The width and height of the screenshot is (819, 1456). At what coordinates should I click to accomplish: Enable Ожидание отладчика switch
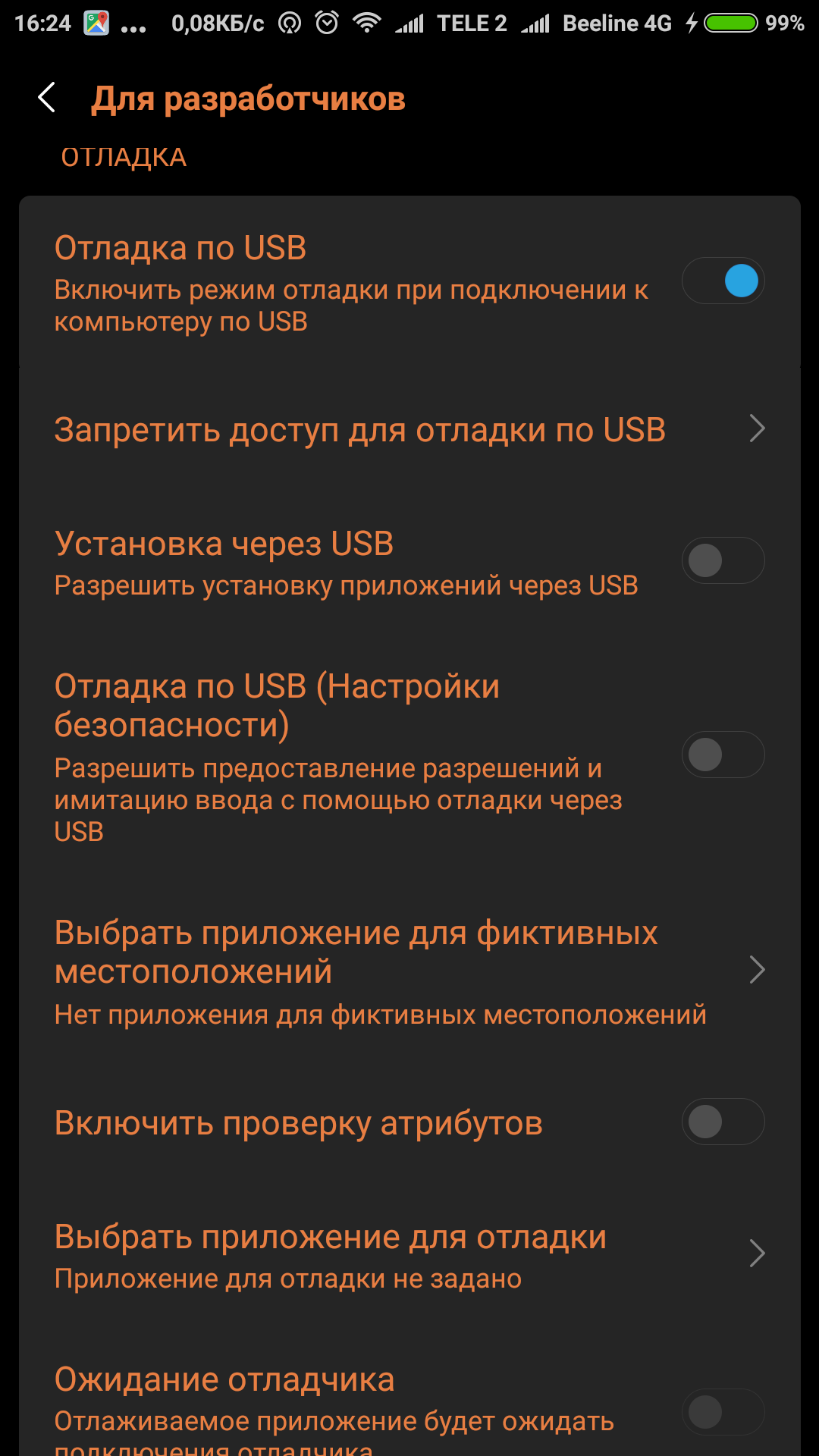(x=723, y=1412)
